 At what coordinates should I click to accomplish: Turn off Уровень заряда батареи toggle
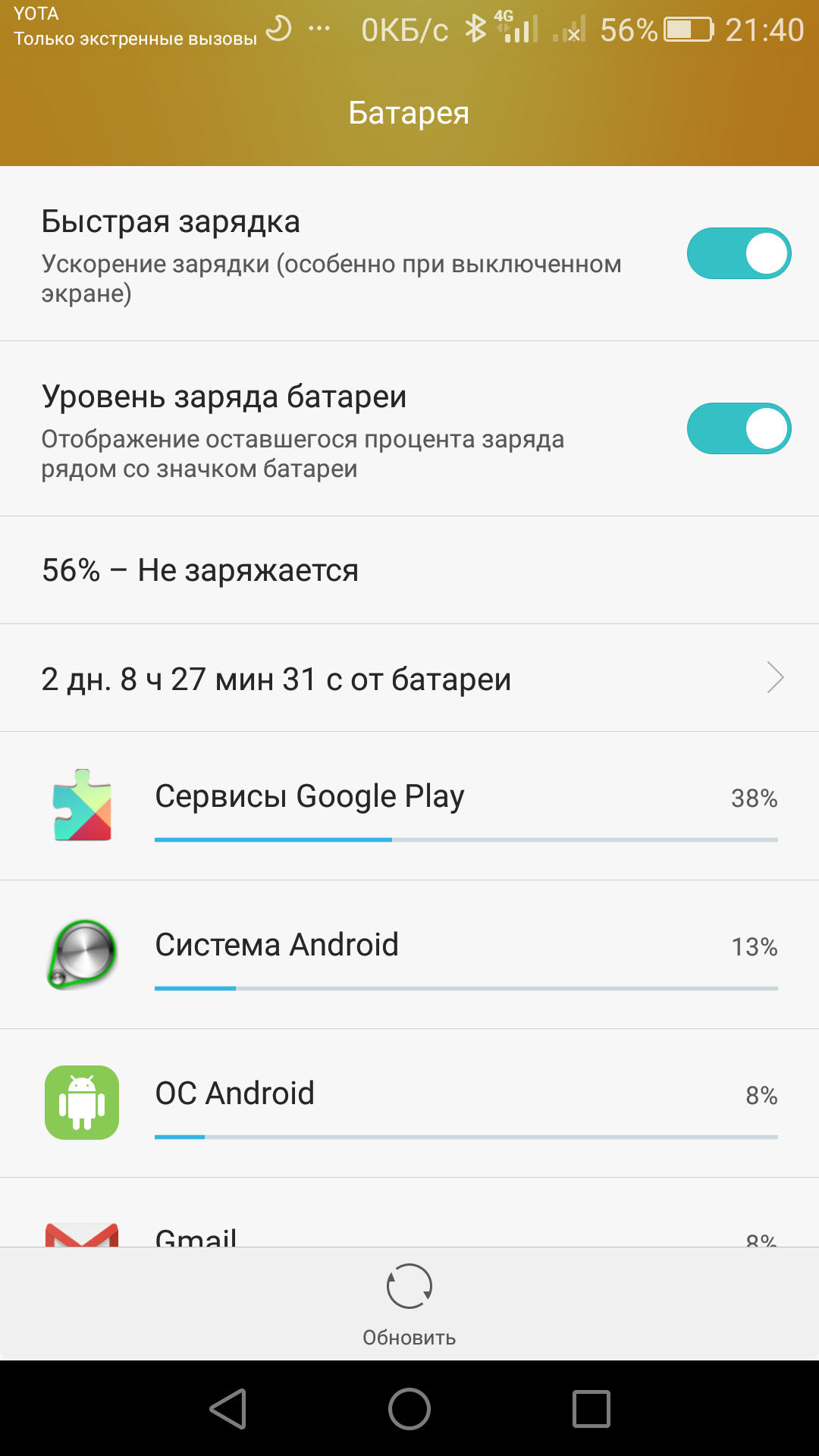click(739, 428)
